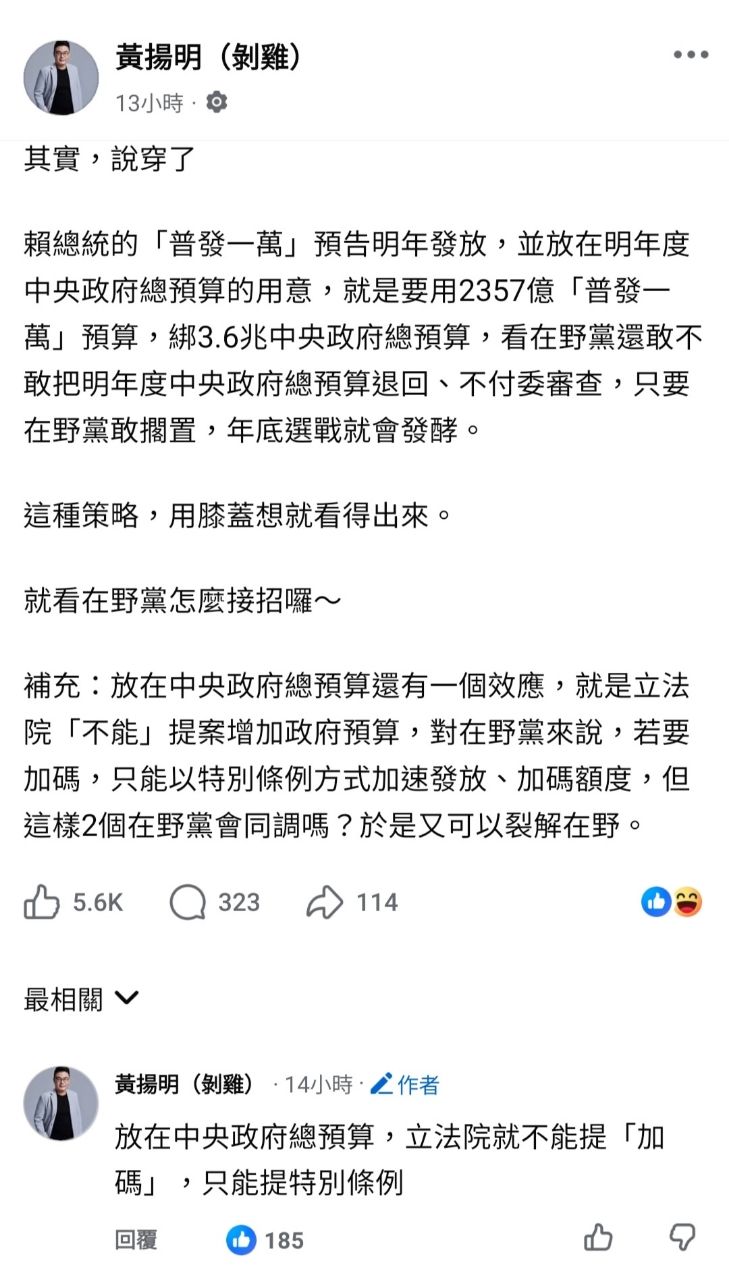Open the 323 comments on the post
Viewport: 729px width, 1280px height.
click(x=214, y=902)
